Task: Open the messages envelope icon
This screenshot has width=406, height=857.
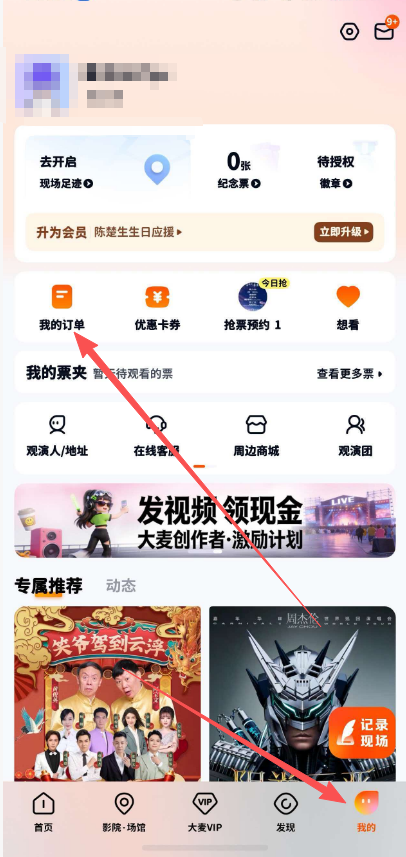Action: [x=385, y=30]
